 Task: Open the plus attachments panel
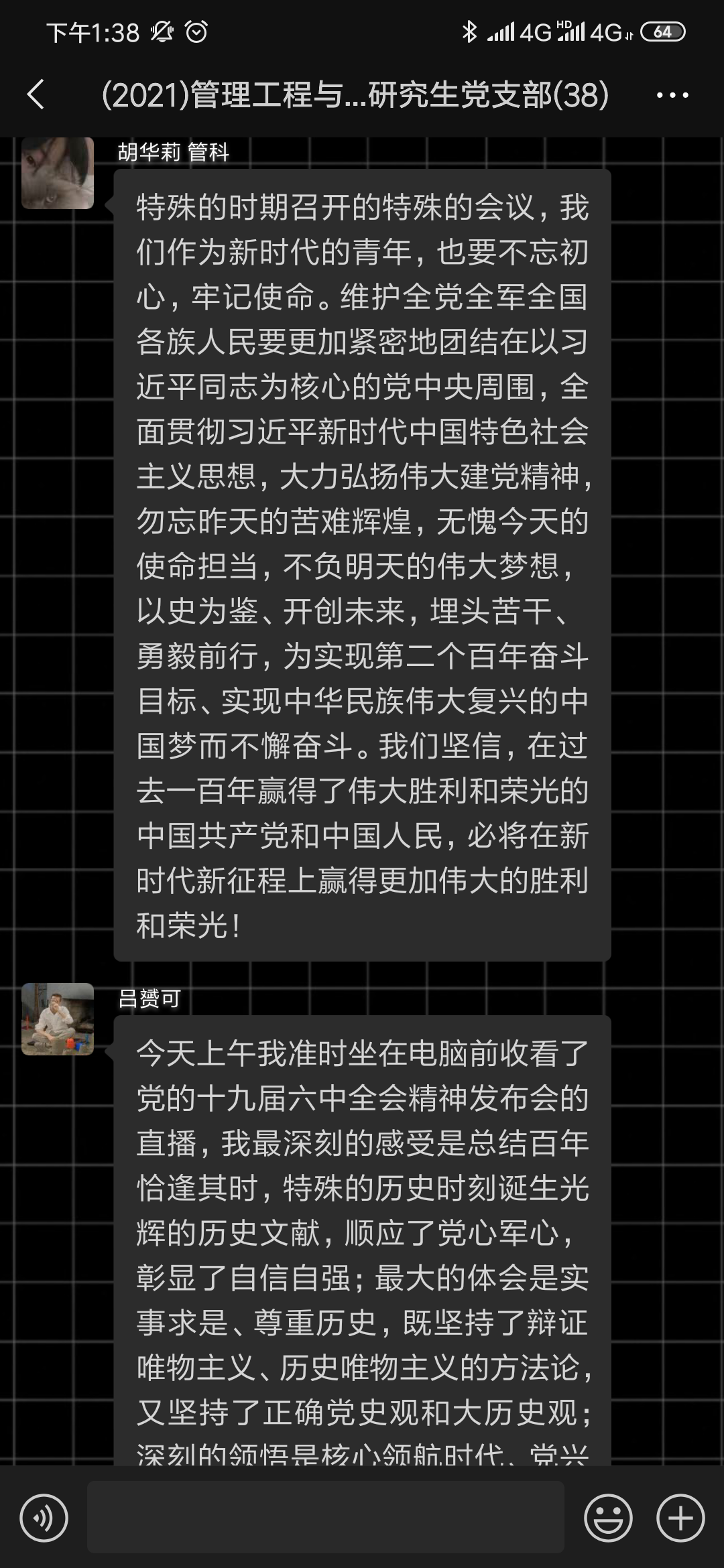coord(680,1518)
